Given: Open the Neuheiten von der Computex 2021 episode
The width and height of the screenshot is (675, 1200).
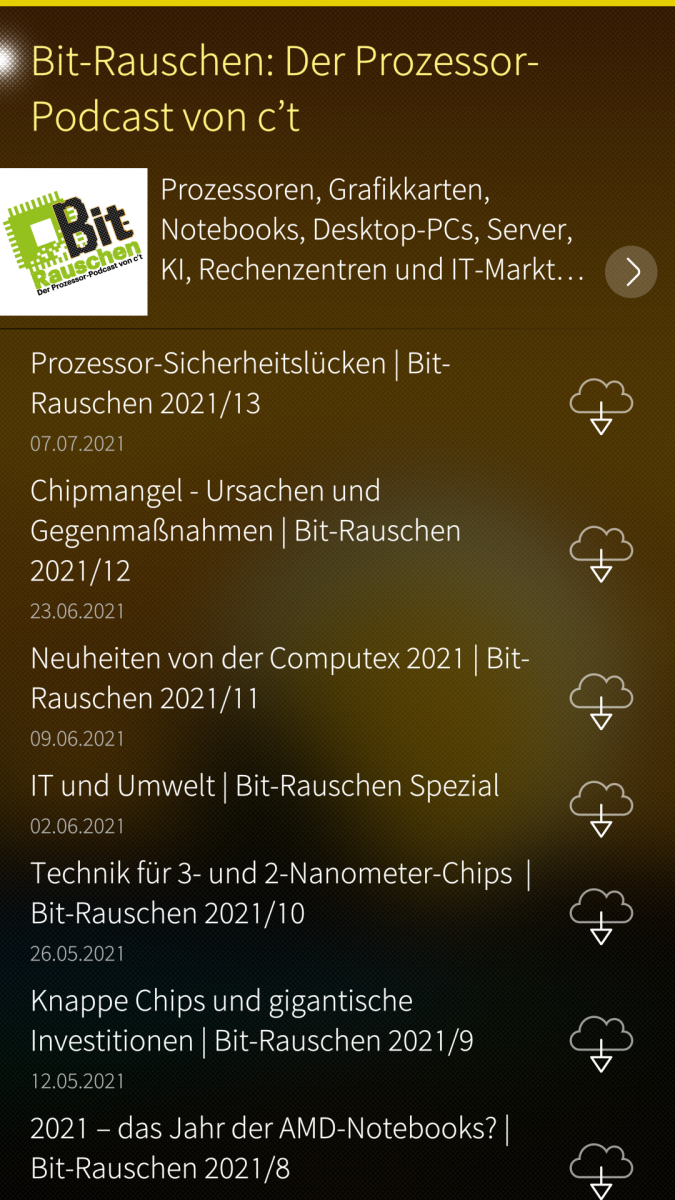Looking at the screenshot, I should click(280, 678).
